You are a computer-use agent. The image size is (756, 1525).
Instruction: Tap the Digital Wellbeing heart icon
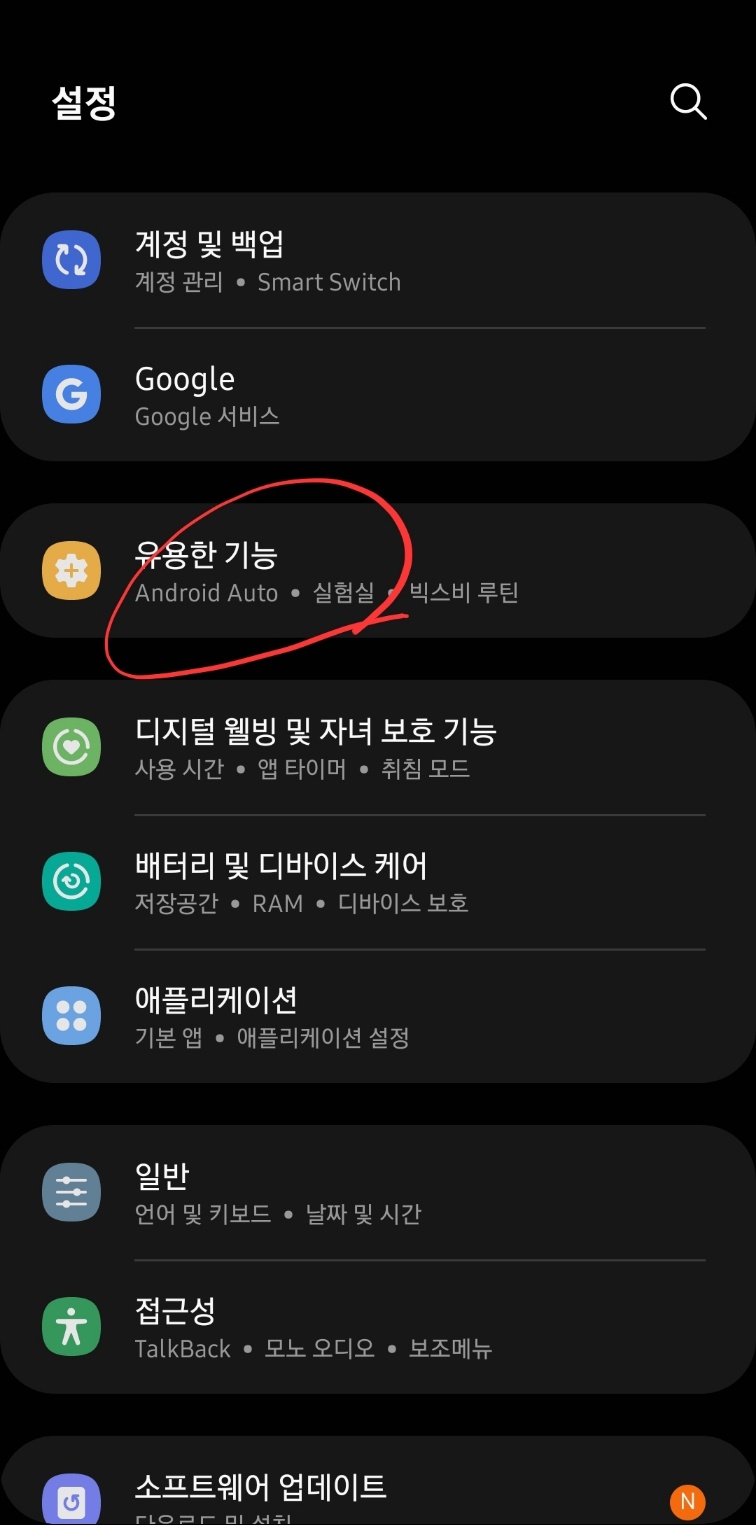pyautogui.click(x=71, y=747)
